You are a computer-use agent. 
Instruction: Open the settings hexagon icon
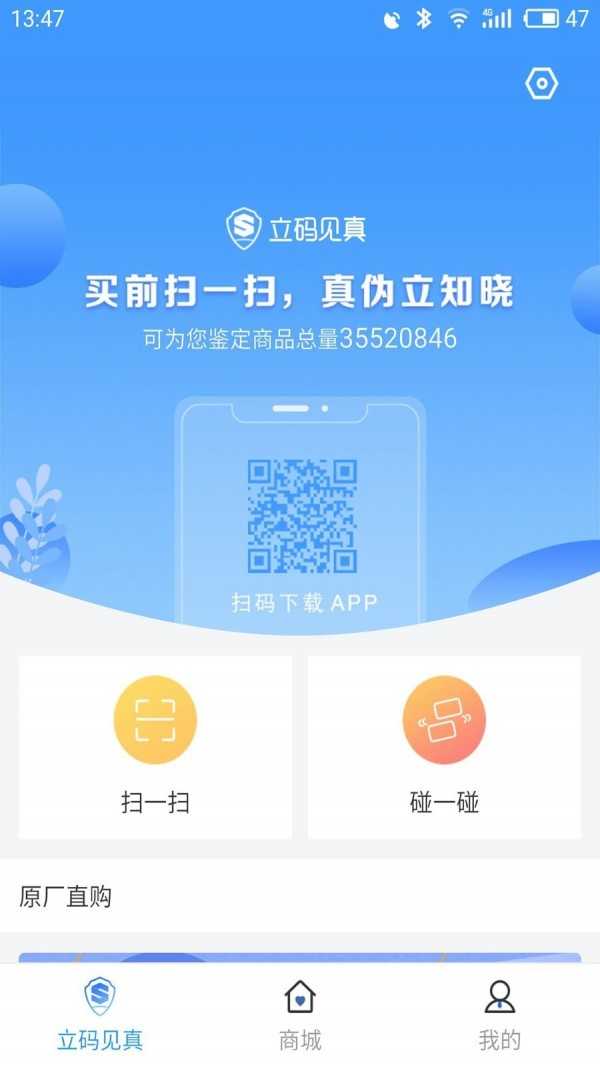(541, 84)
